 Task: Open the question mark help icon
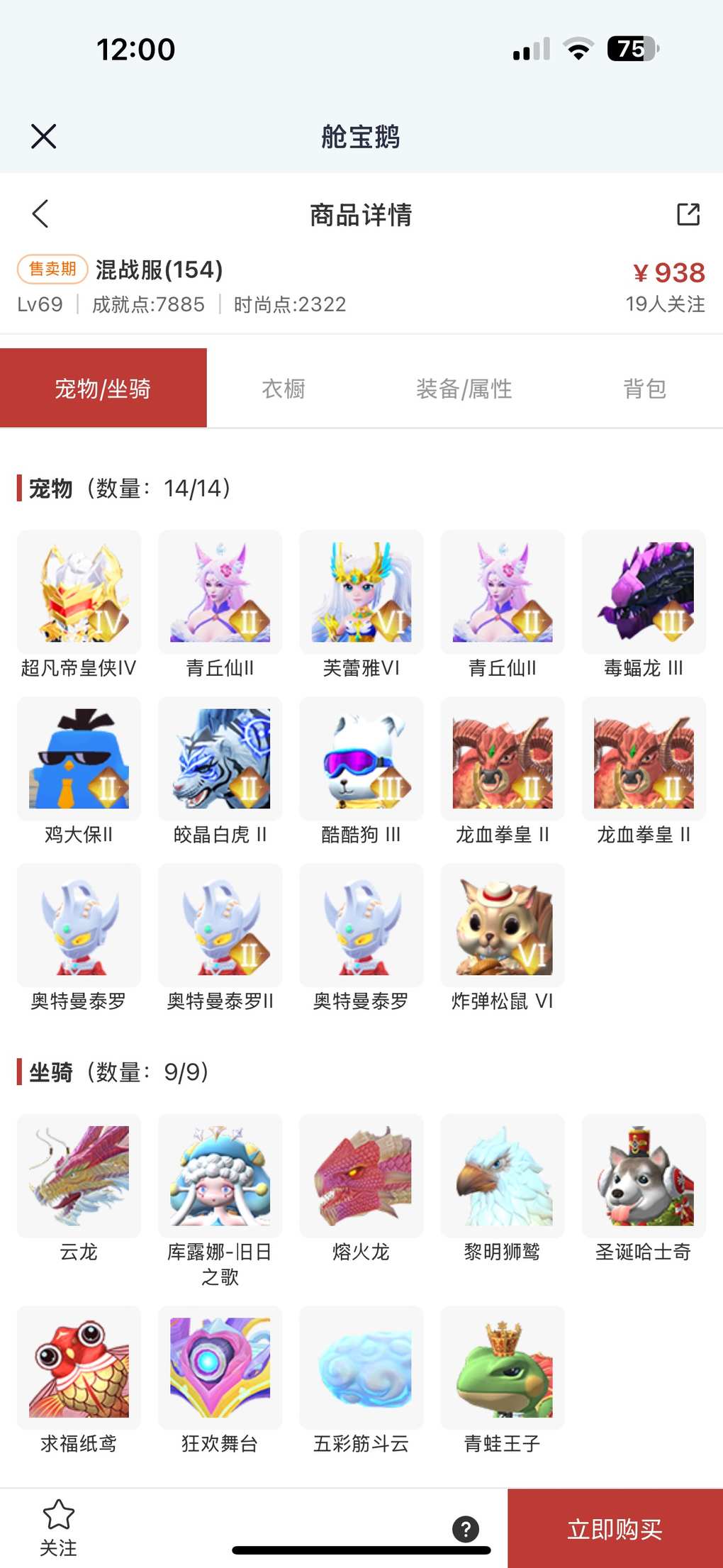pyautogui.click(x=466, y=1528)
